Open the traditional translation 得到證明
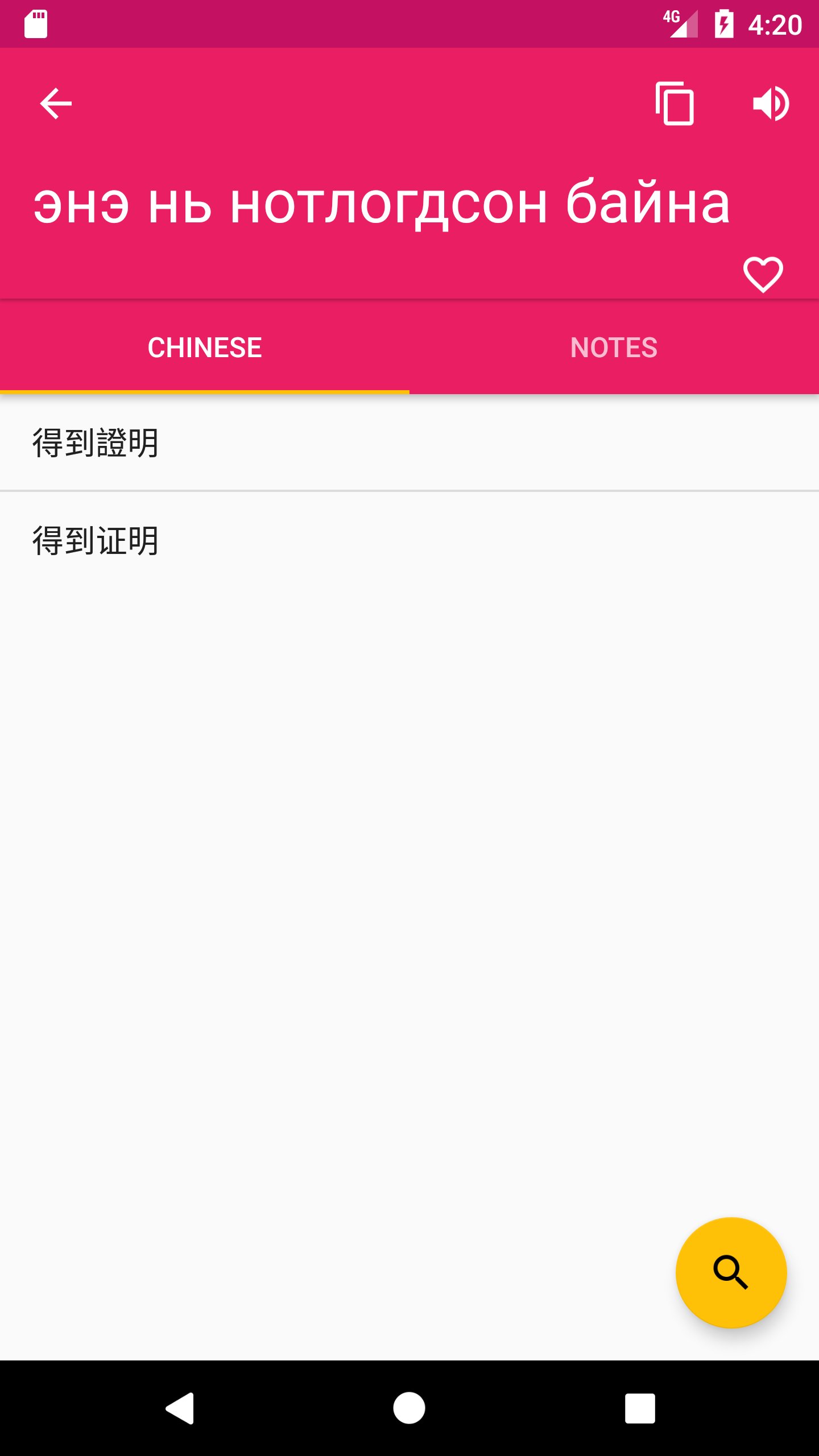Image resolution: width=819 pixels, height=1456 pixels. tap(96, 443)
